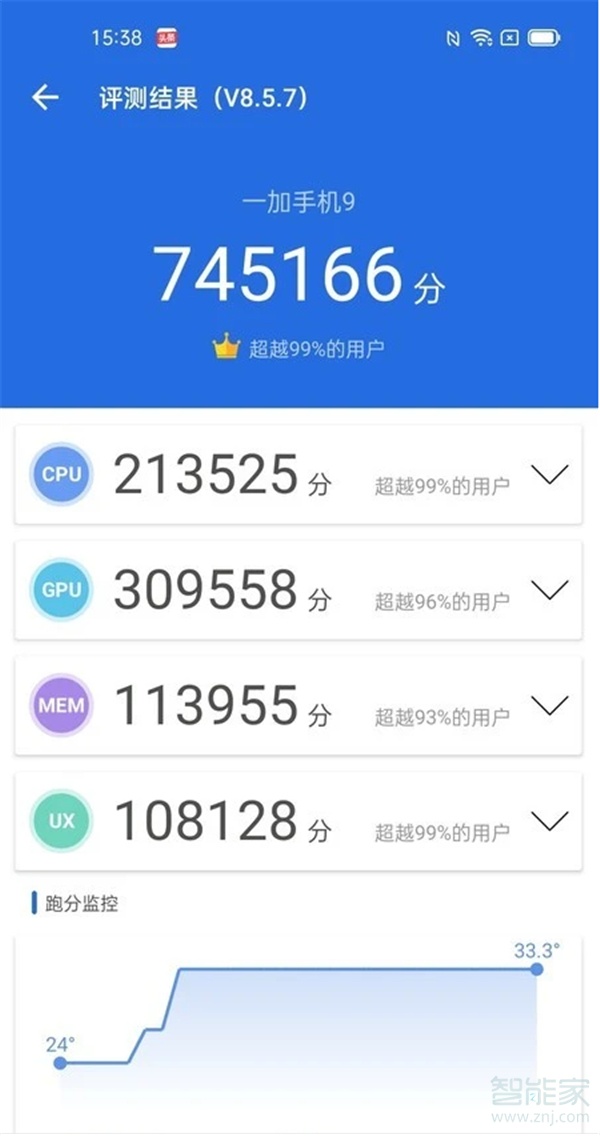Expand the GPU score details

[x=549, y=590]
